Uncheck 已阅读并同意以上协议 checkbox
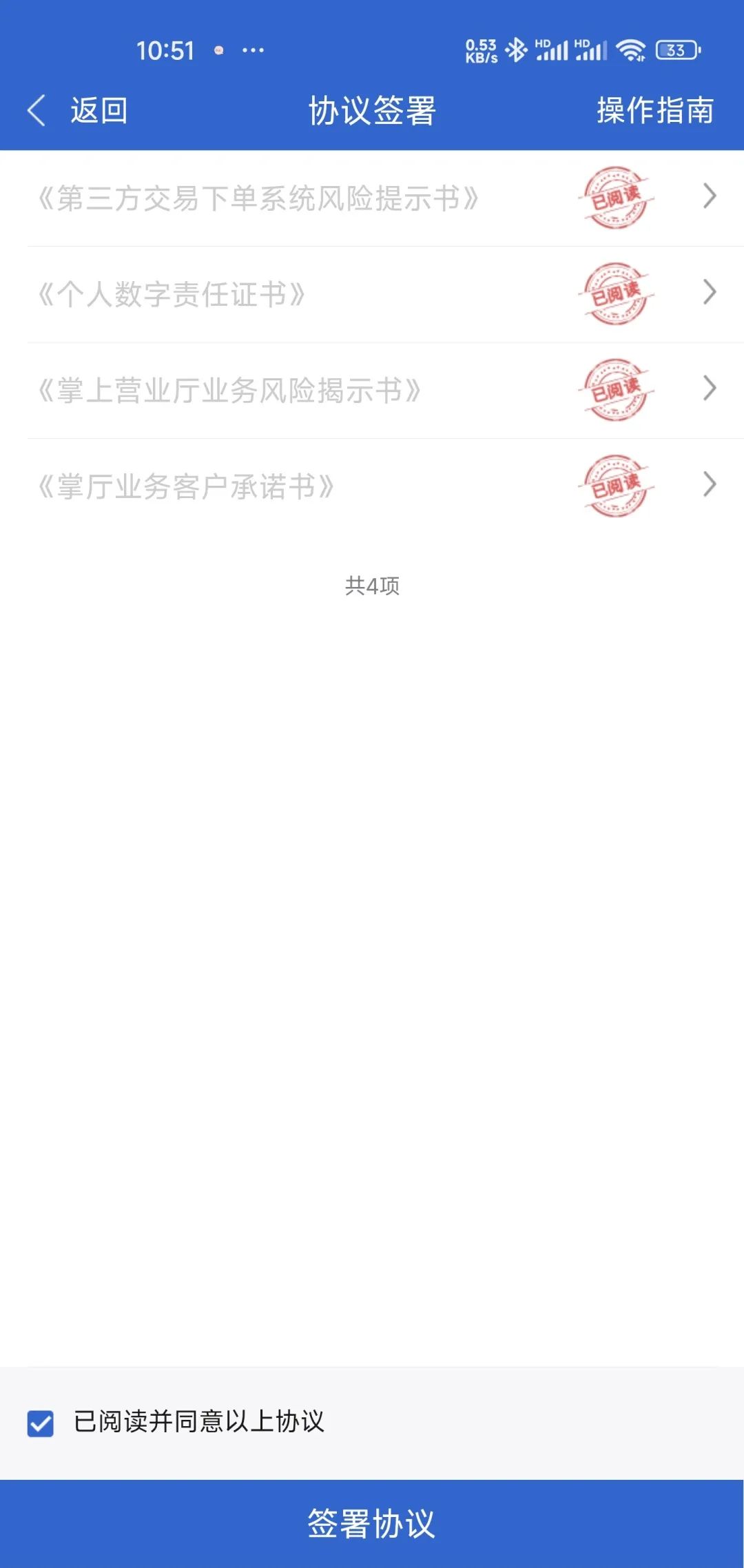744x1568 pixels. pos(41,1423)
